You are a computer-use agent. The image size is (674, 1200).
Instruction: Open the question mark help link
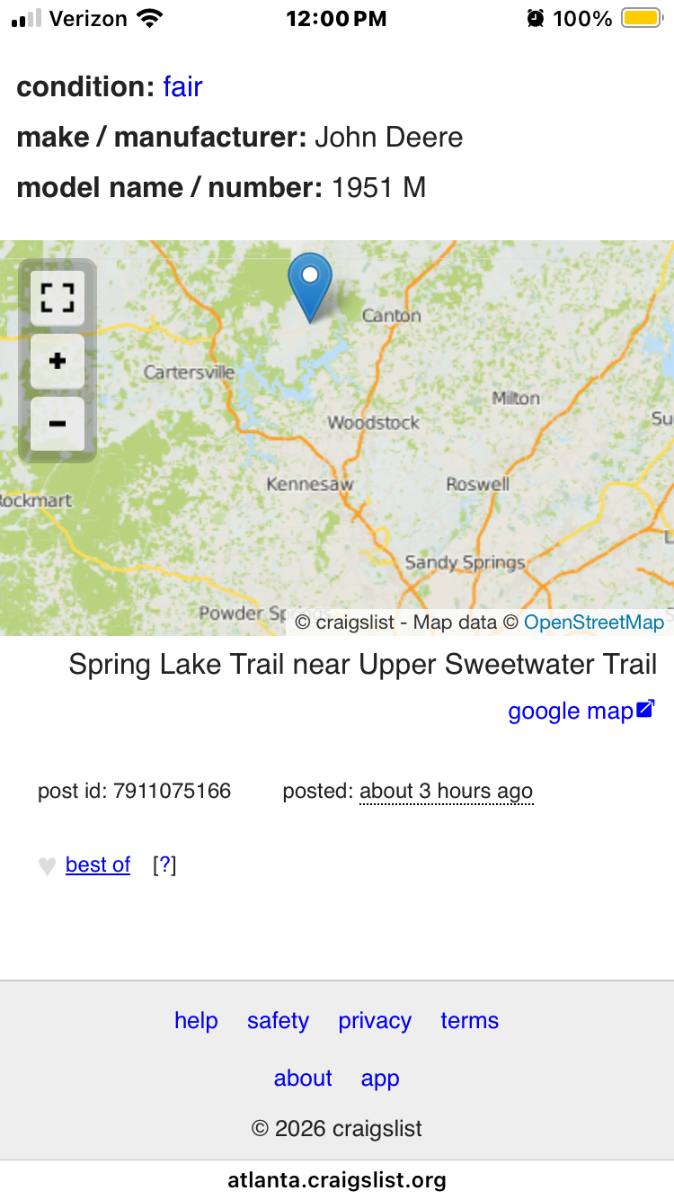pyautogui.click(x=165, y=865)
